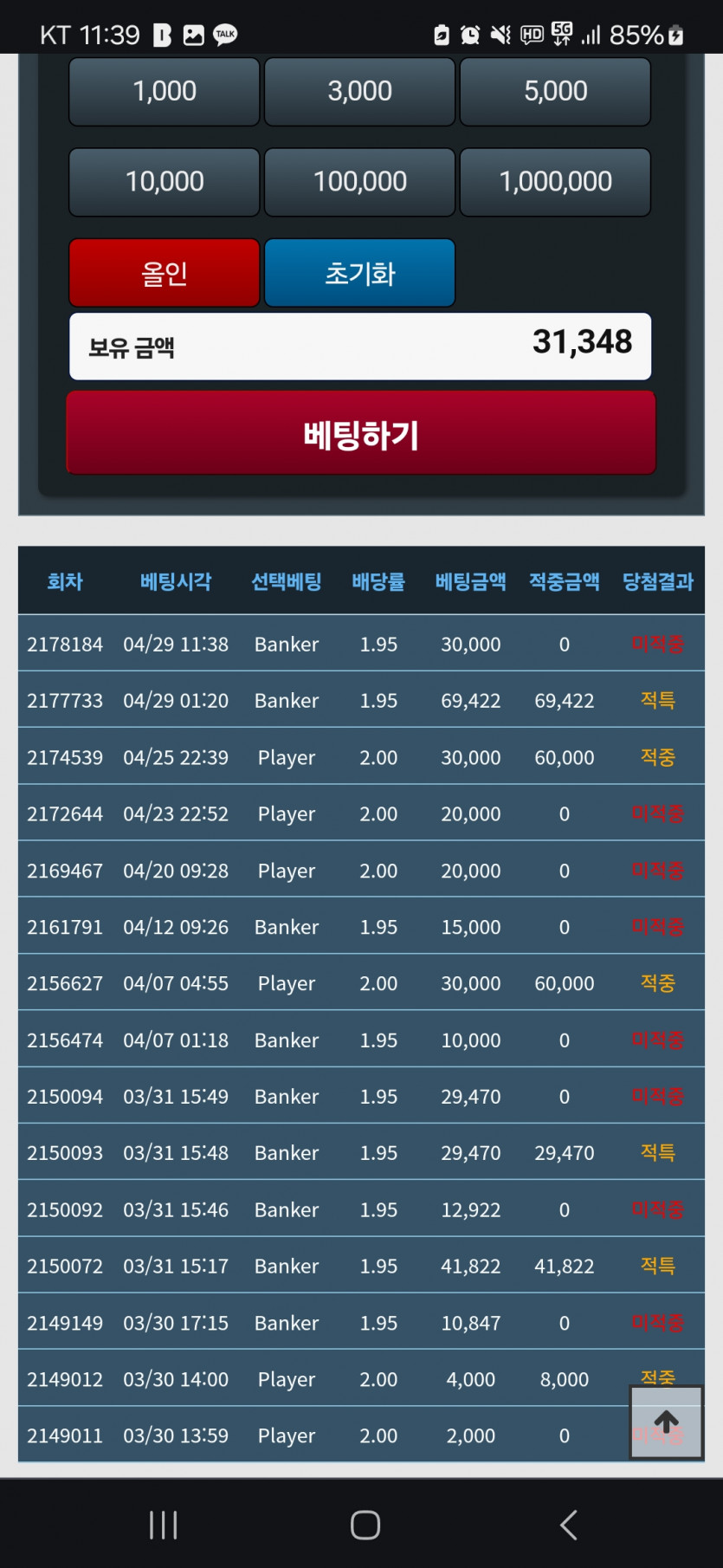Jump to top with the up-arrow button
The image size is (723, 1568).
click(666, 1422)
